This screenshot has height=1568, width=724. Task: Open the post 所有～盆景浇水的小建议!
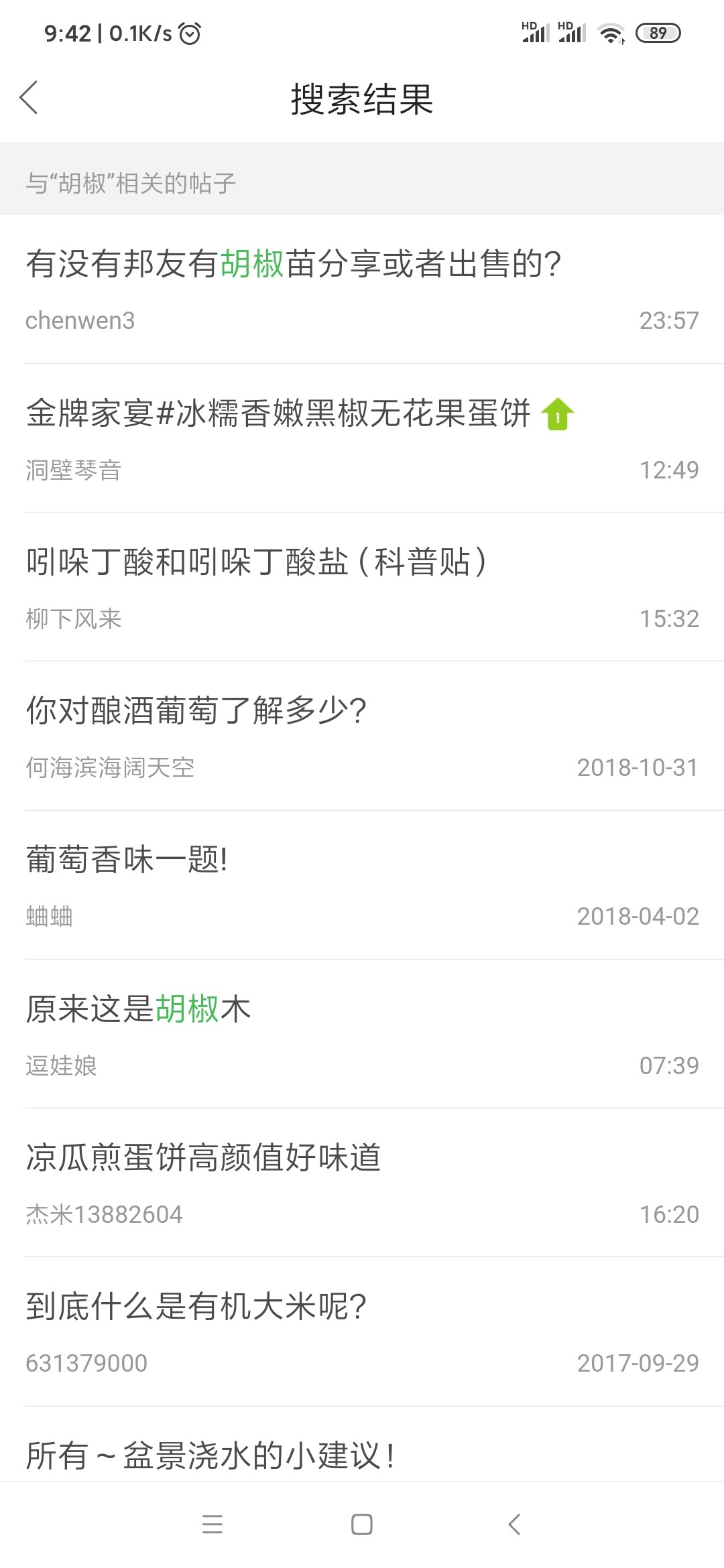coord(362,1445)
